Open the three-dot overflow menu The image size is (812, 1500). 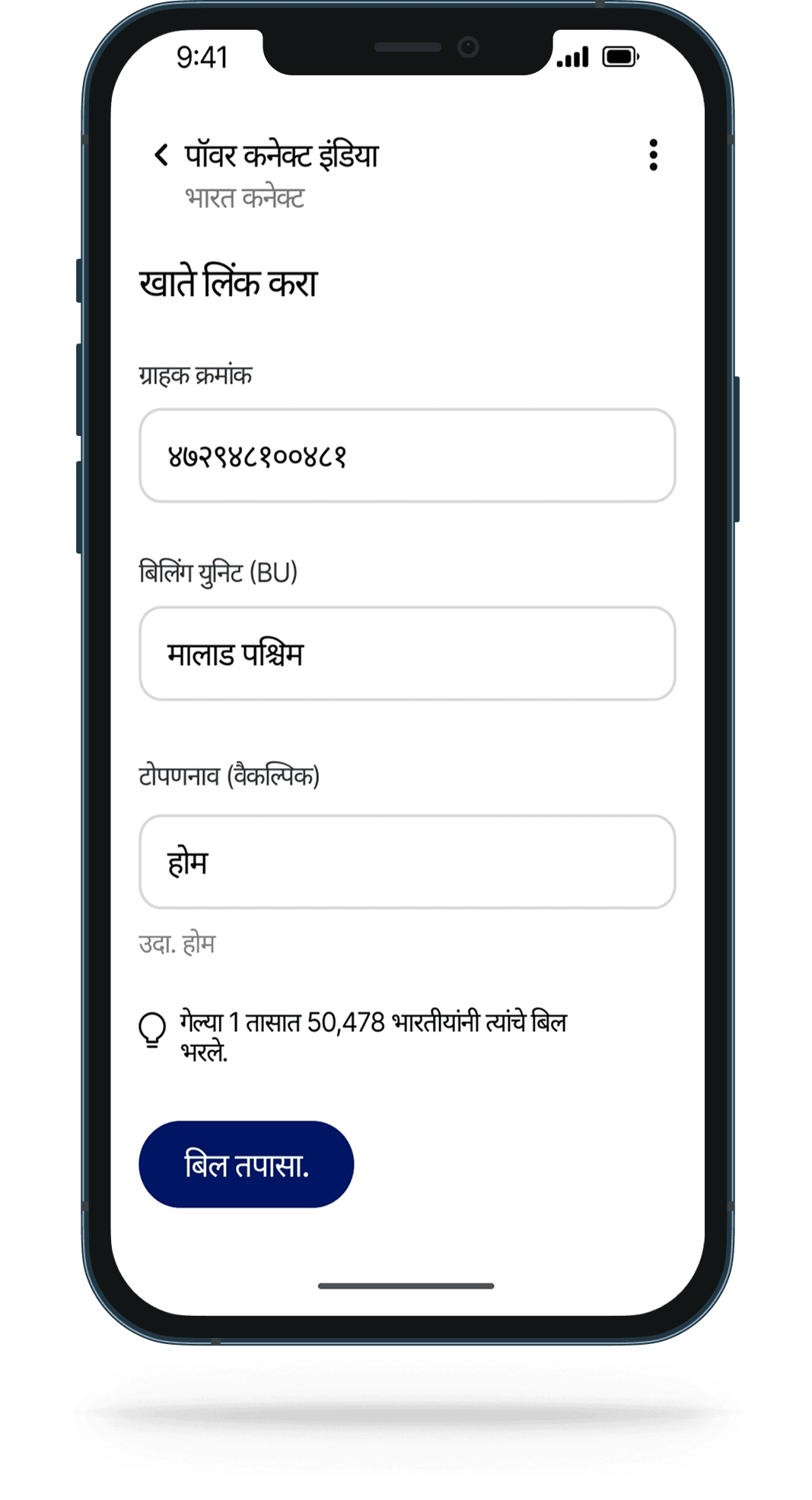click(x=653, y=155)
